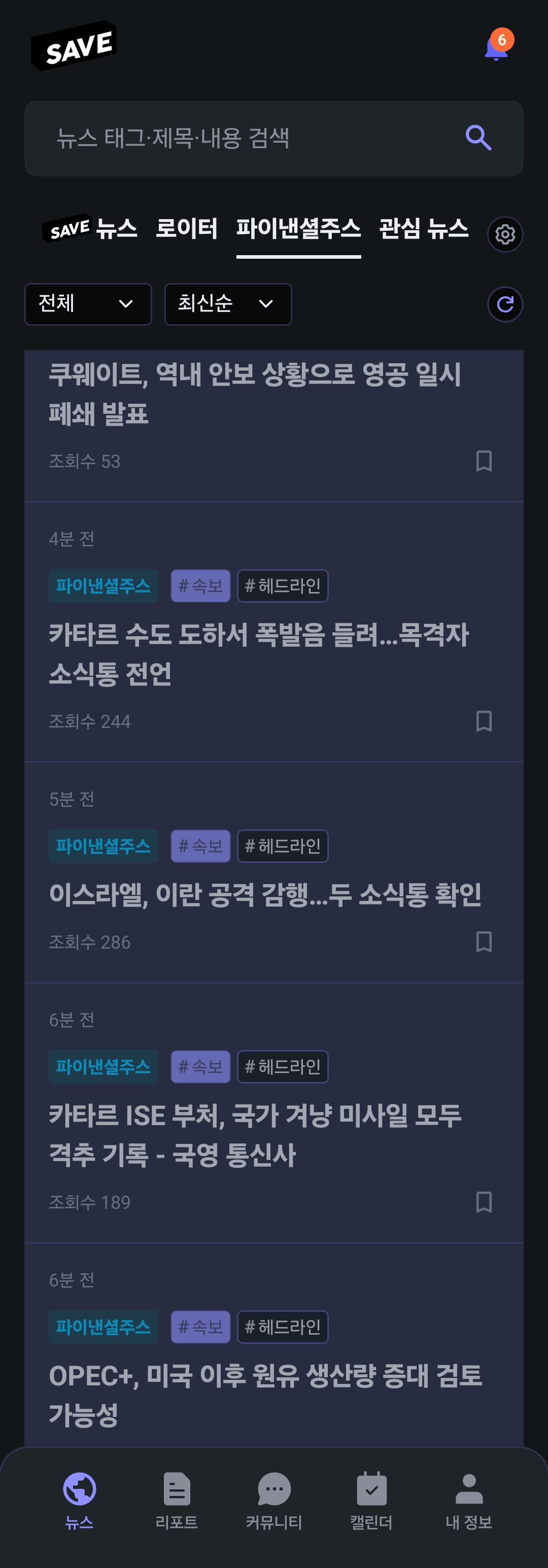The height and width of the screenshot is (1568, 548).
Task: Open the OPEC+ 원유 생산량 article
Action: [x=265, y=1394]
